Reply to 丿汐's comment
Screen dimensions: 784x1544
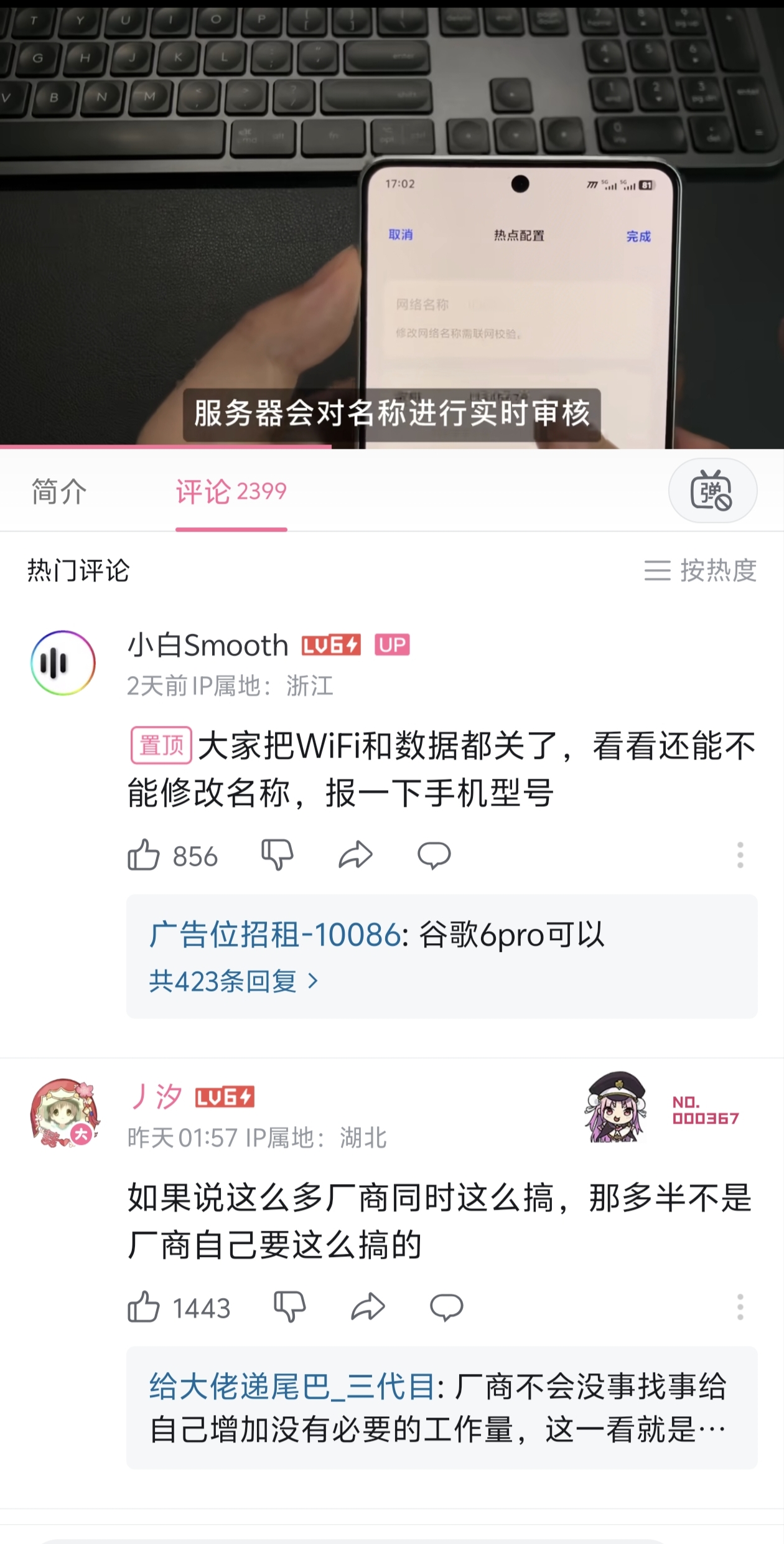click(x=446, y=1307)
